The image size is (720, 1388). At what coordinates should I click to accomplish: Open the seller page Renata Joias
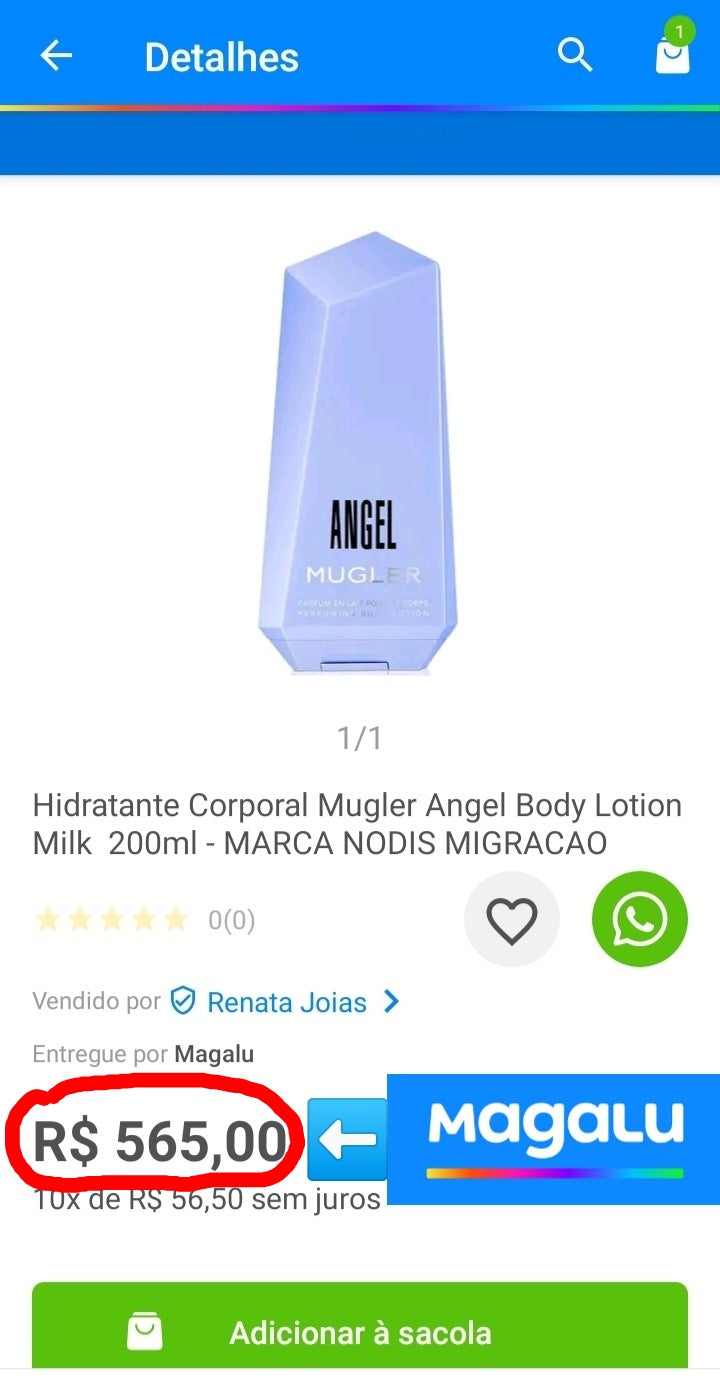(x=288, y=1002)
